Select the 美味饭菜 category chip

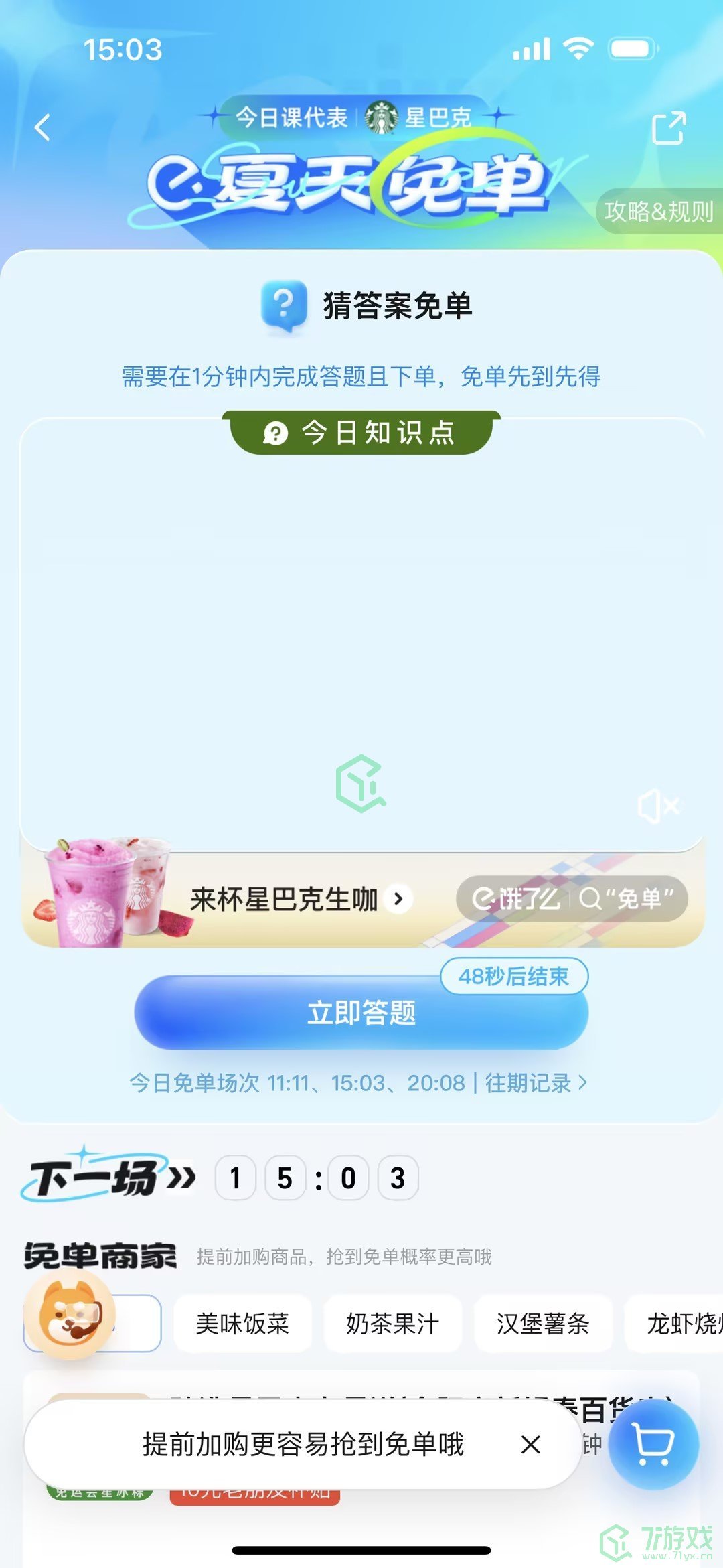click(x=242, y=1324)
